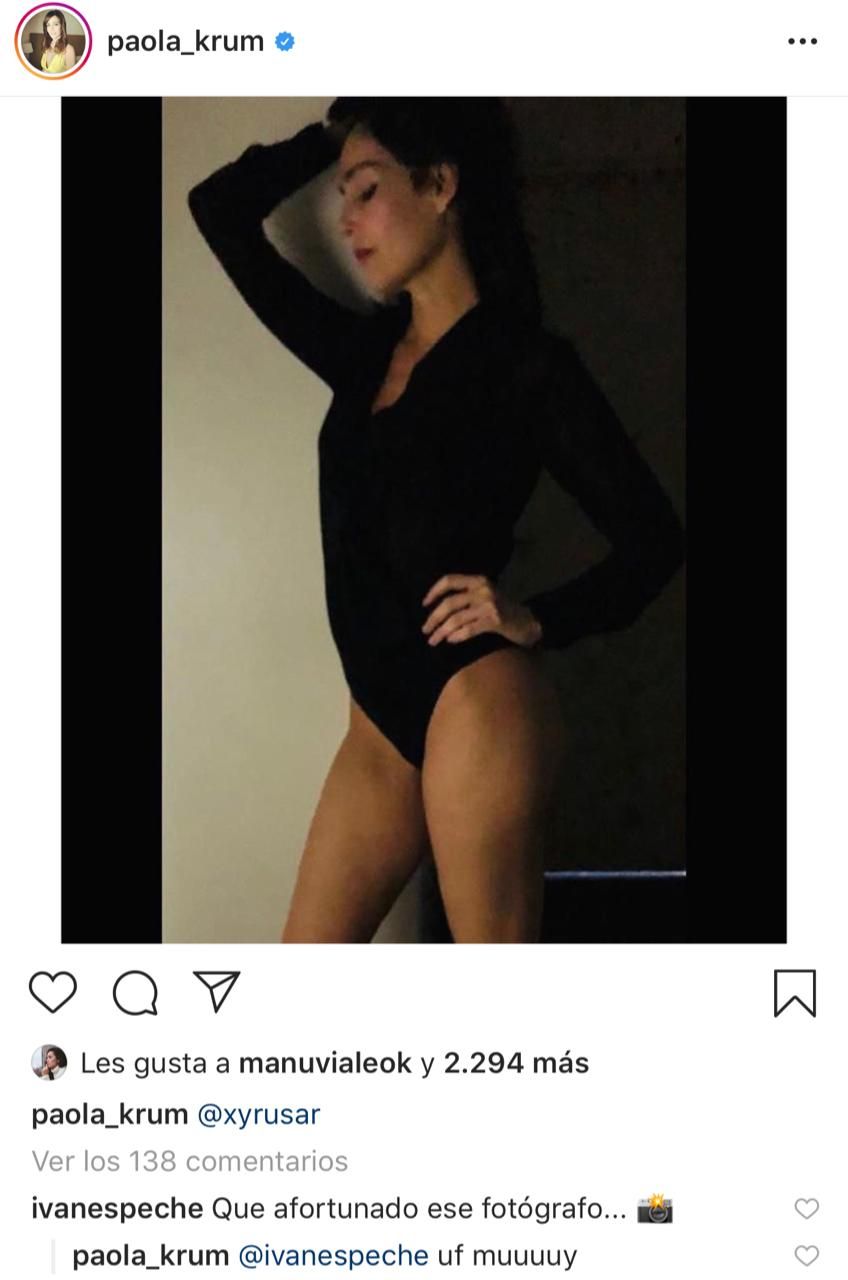Image resolution: width=848 pixels, height=1280 pixels.
Task: Open the comment bubble icon
Action: pyautogui.click(x=135, y=993)
